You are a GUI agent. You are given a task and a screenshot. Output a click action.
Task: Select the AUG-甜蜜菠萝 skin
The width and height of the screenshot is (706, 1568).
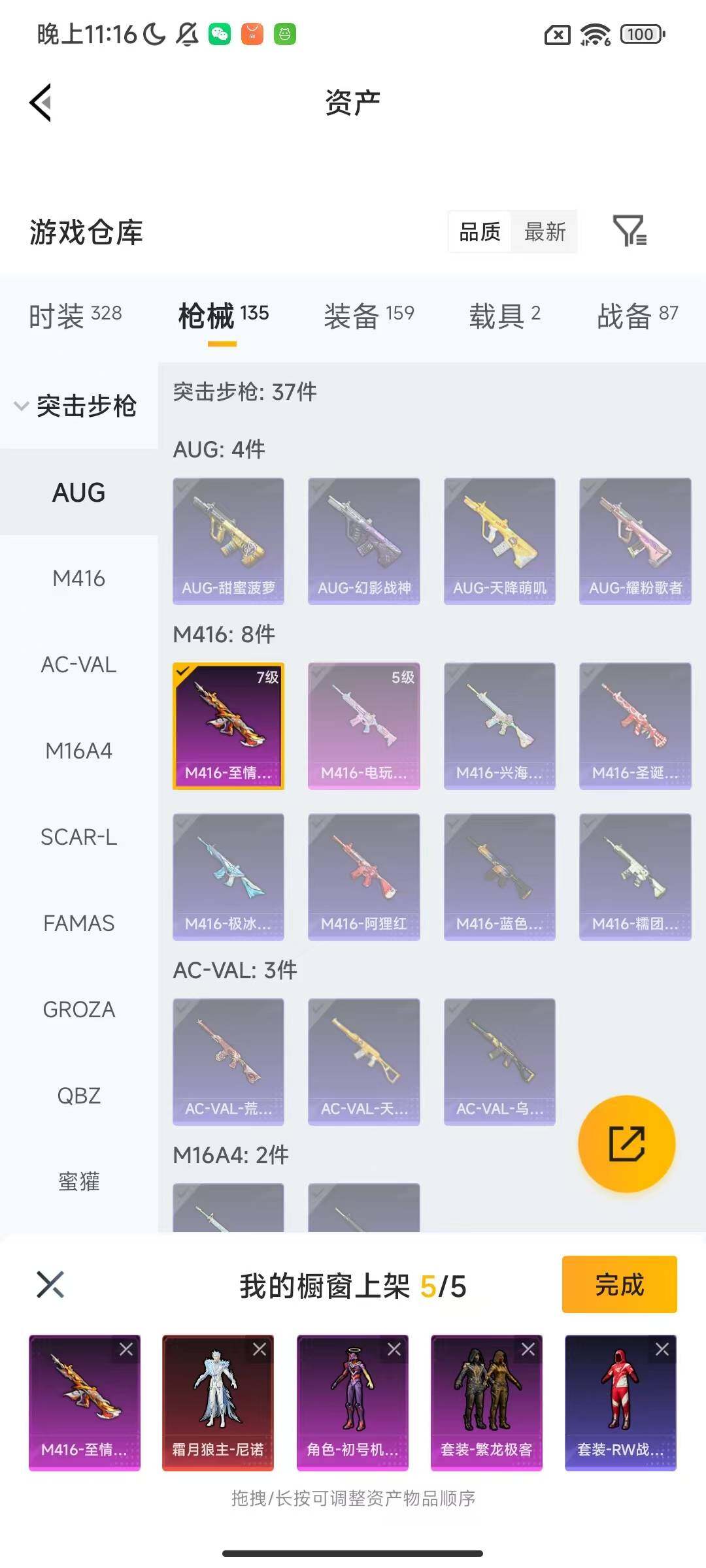(228, 540)
